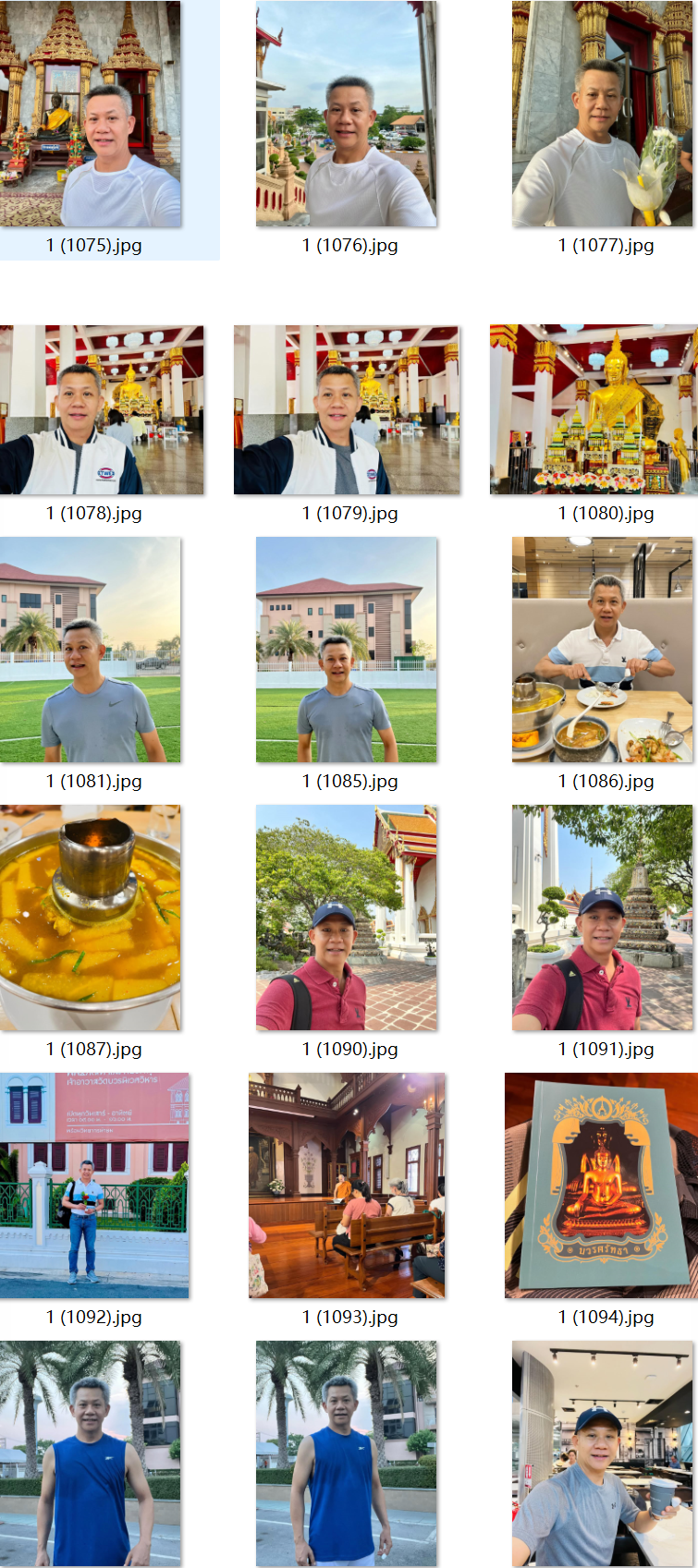Open the image 1 (1092).jpg

[94, 1185]
